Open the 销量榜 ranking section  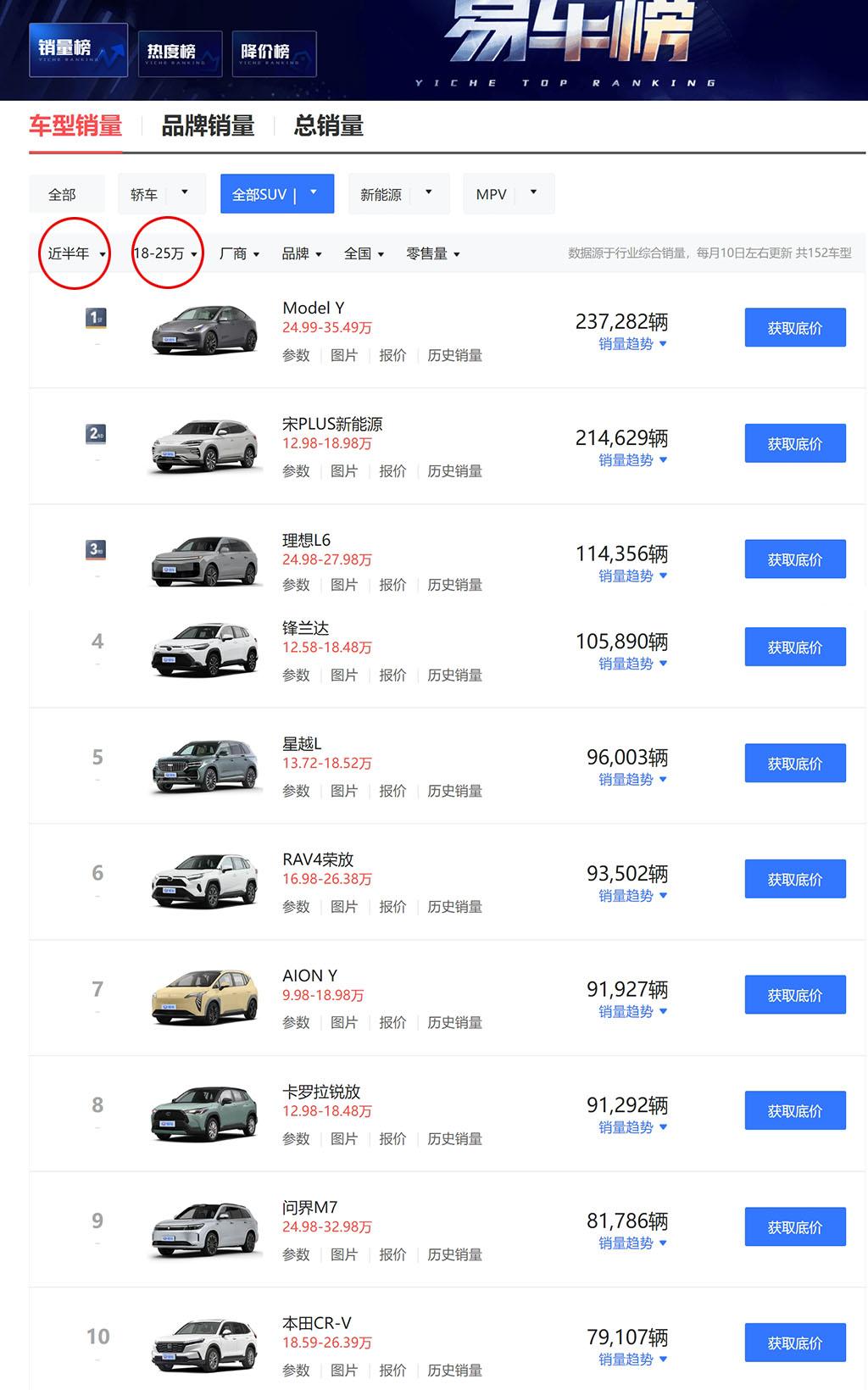pos(81,51)
